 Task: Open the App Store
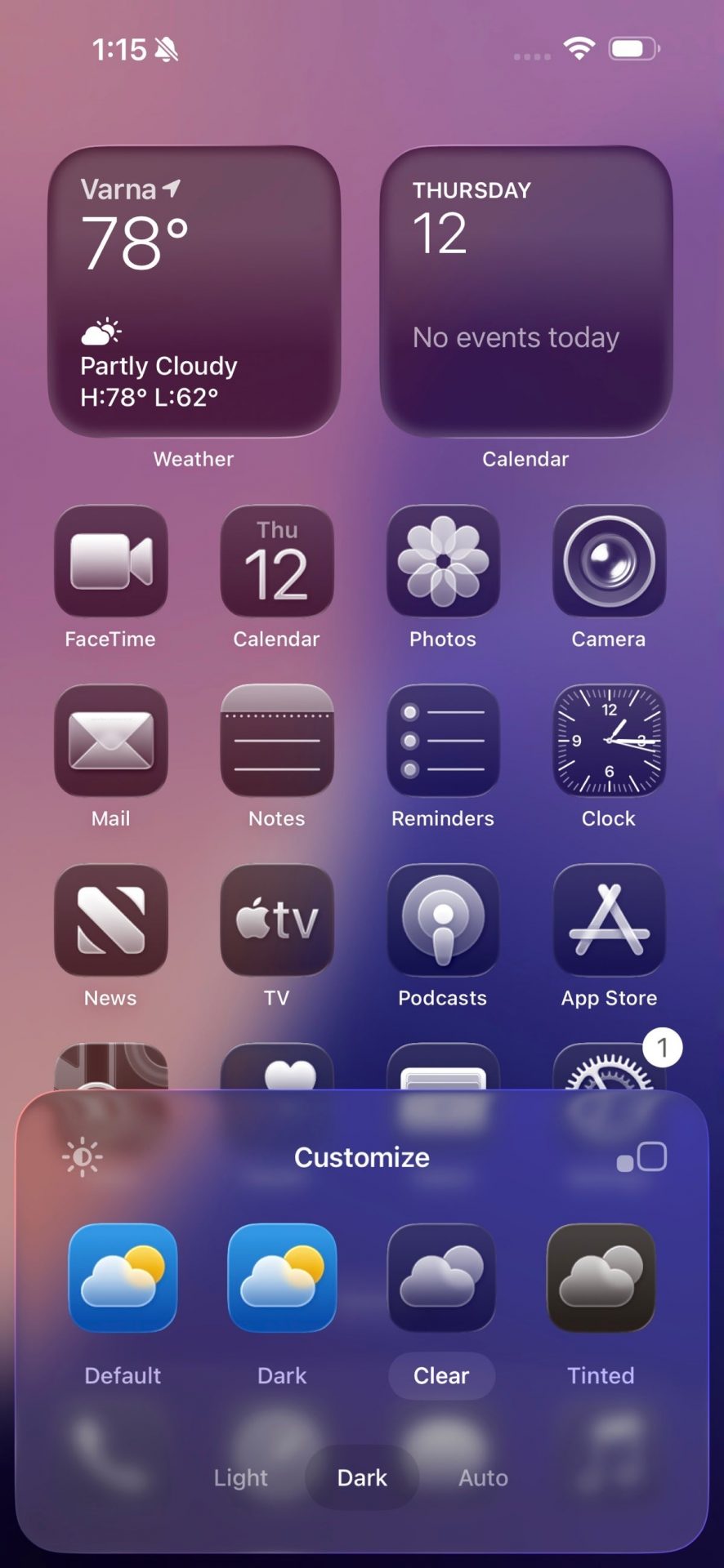point(609,920)
